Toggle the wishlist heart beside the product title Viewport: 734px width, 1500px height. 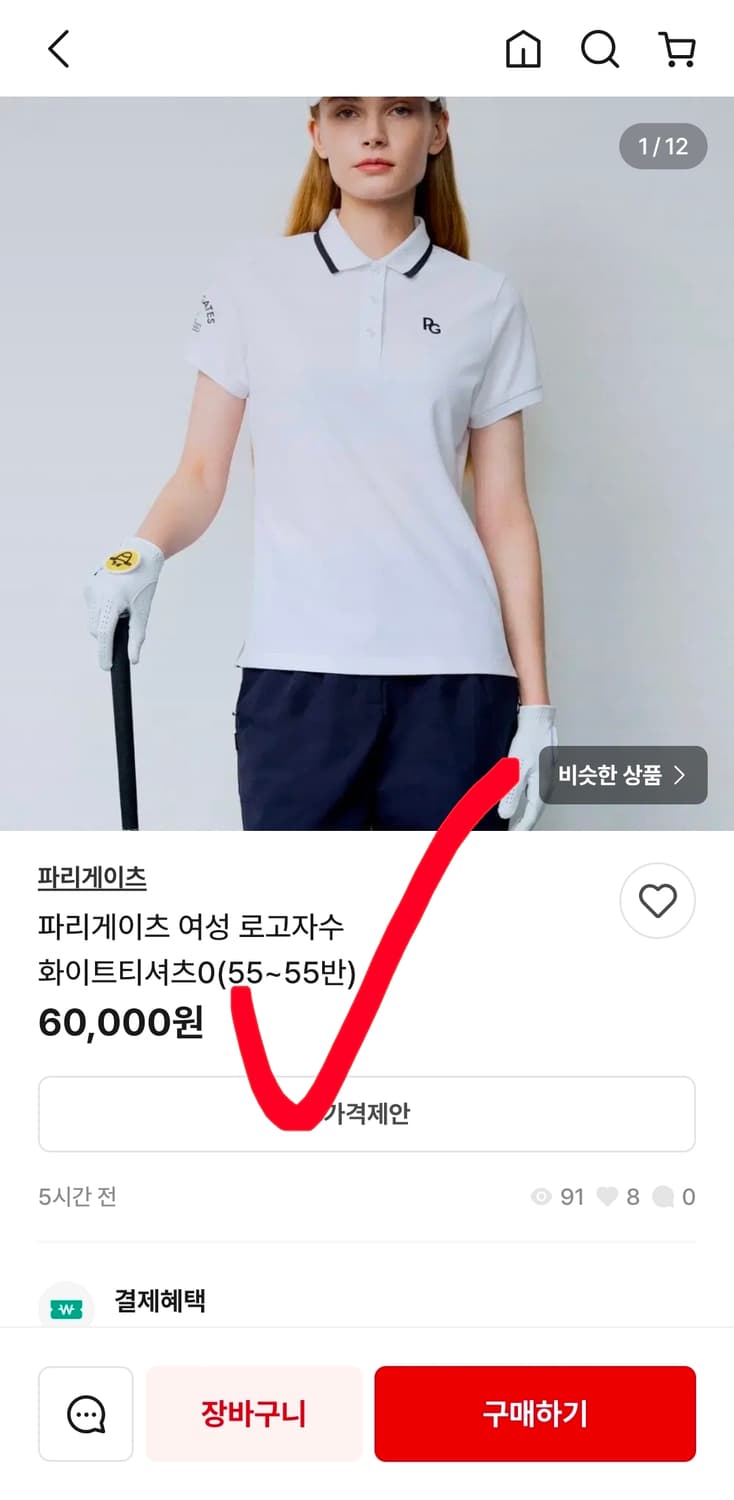coord(657,901)
